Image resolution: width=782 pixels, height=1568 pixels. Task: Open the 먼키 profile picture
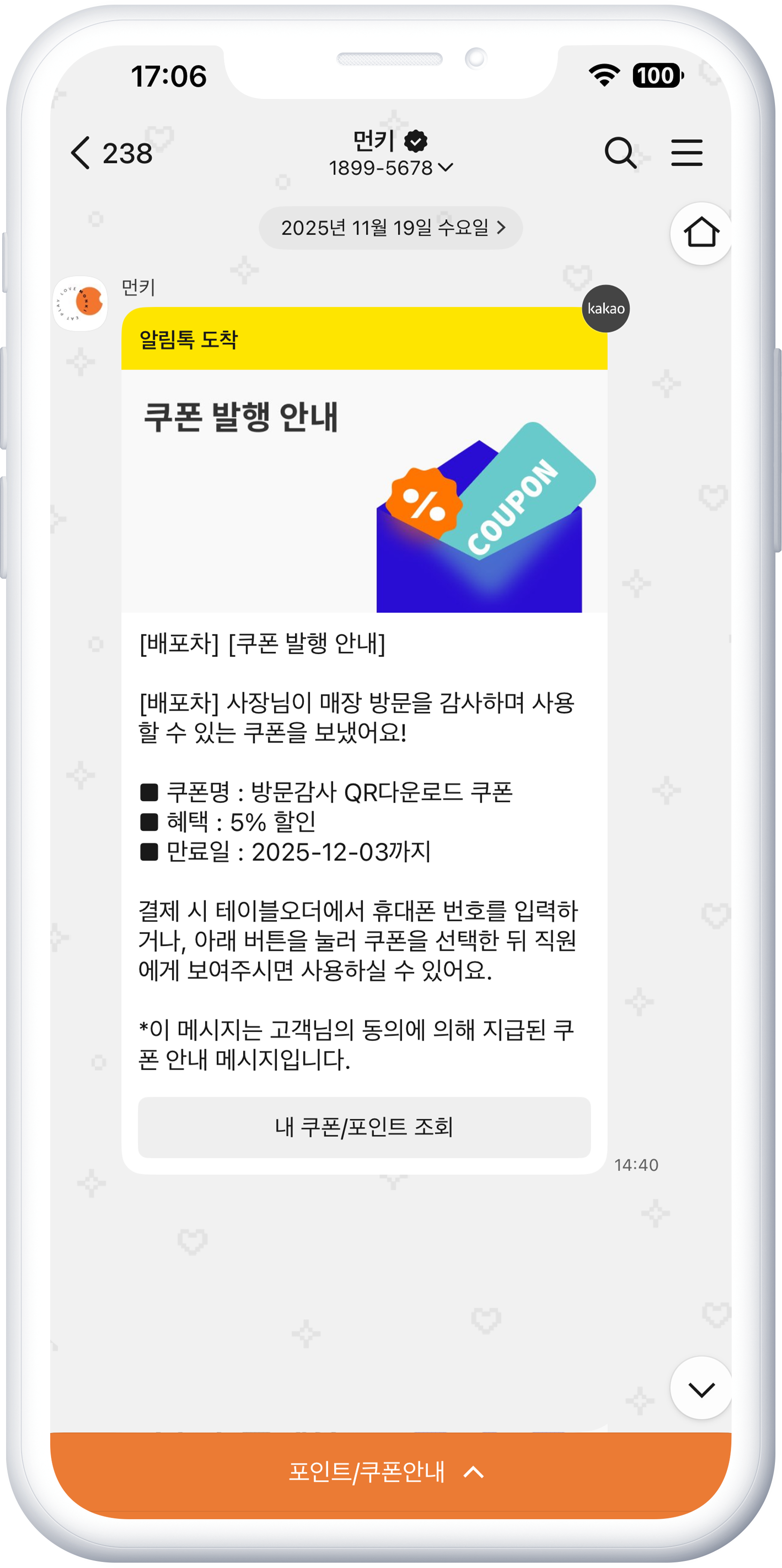[x=81, y=303]
